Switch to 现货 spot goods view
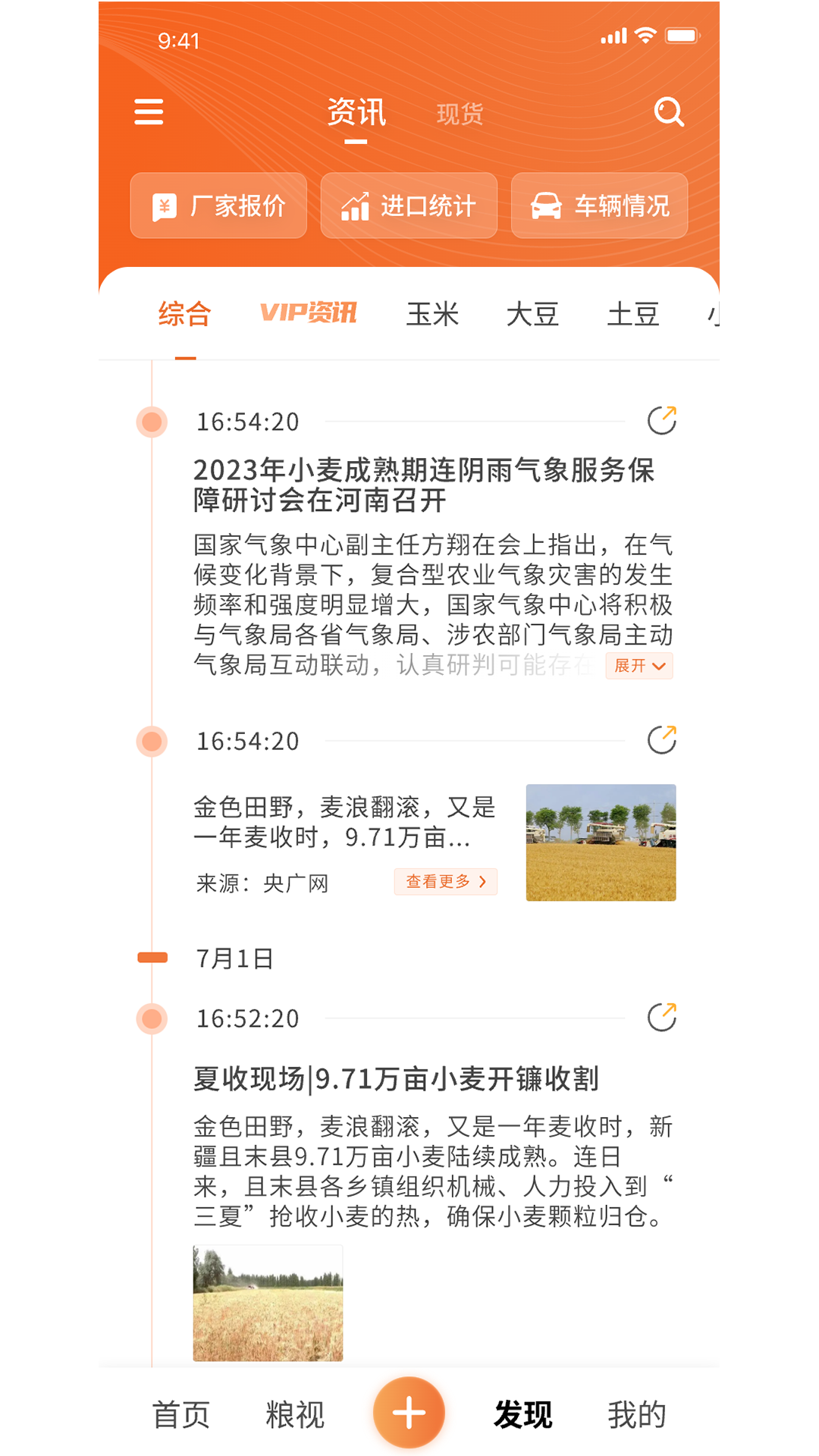Image resolution: width=819 pixels, height=1456 pixels. pos(460,114)
